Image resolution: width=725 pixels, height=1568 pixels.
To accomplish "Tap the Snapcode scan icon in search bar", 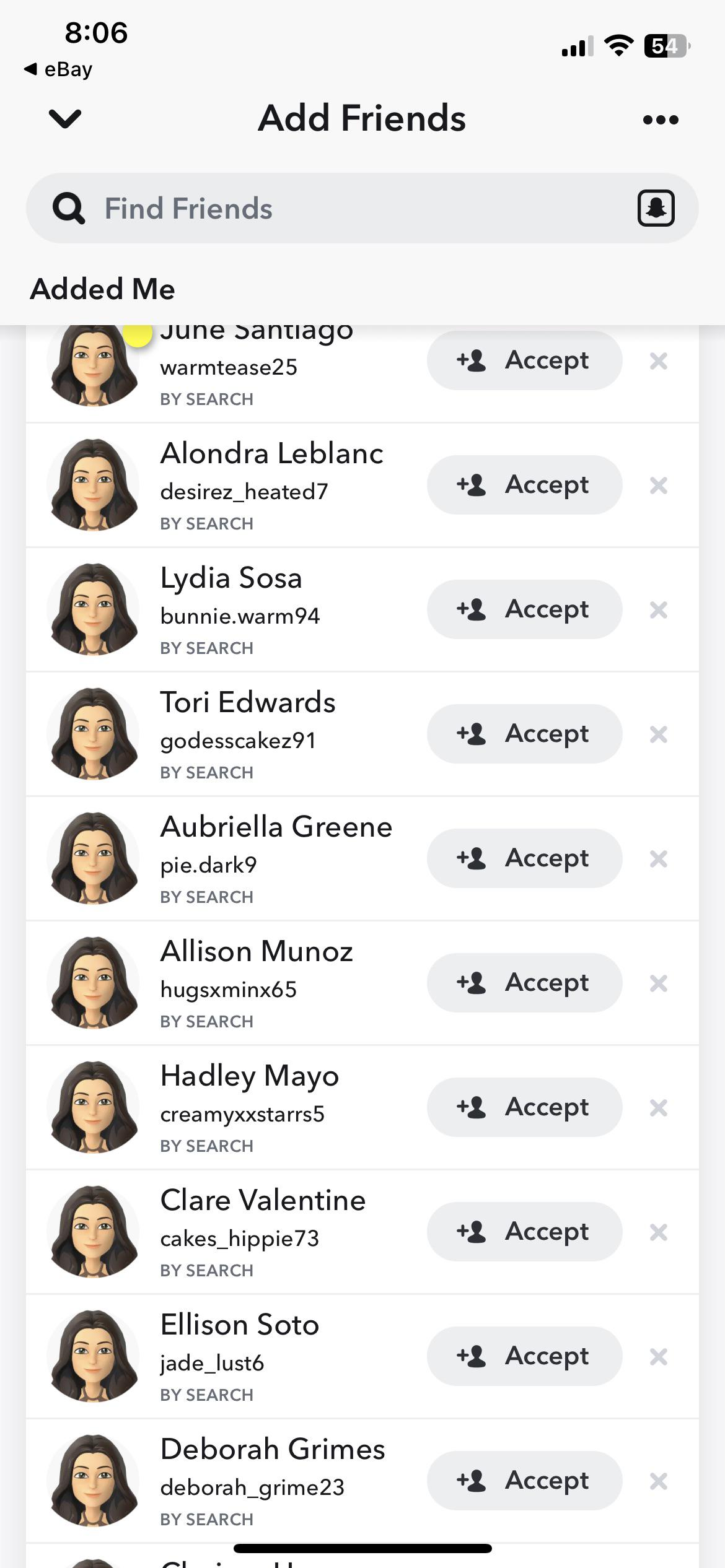I will 656,208.
